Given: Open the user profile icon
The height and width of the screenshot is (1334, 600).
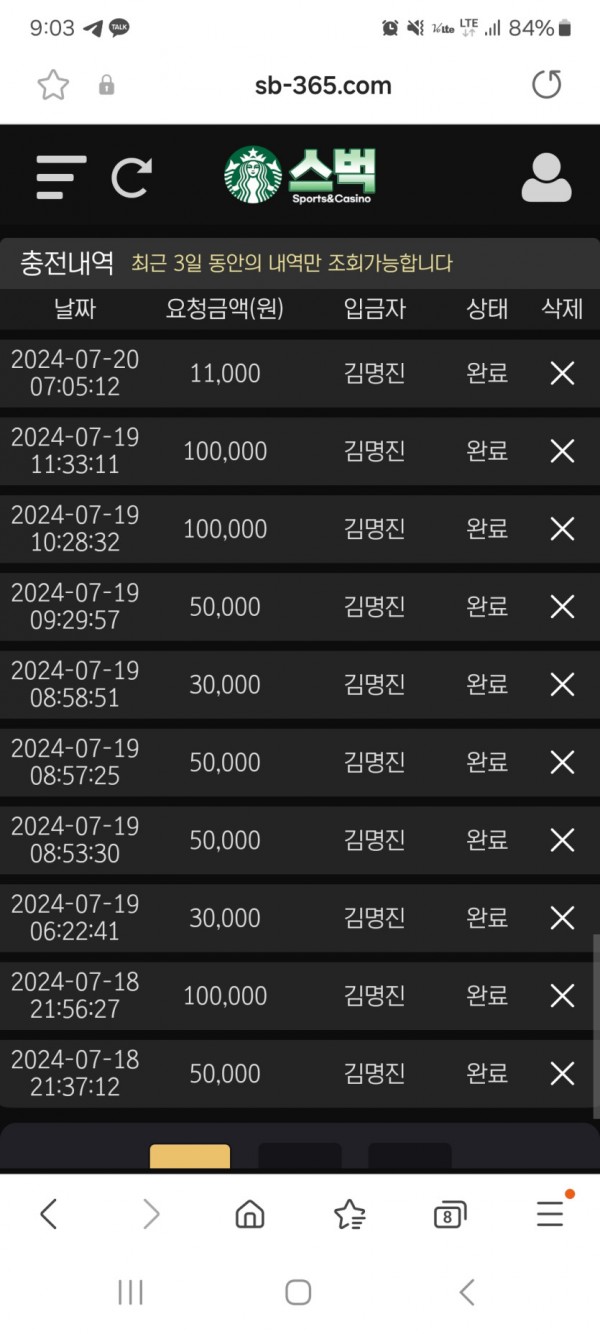Looking at the screenshot, I should [x=546, y=177].
